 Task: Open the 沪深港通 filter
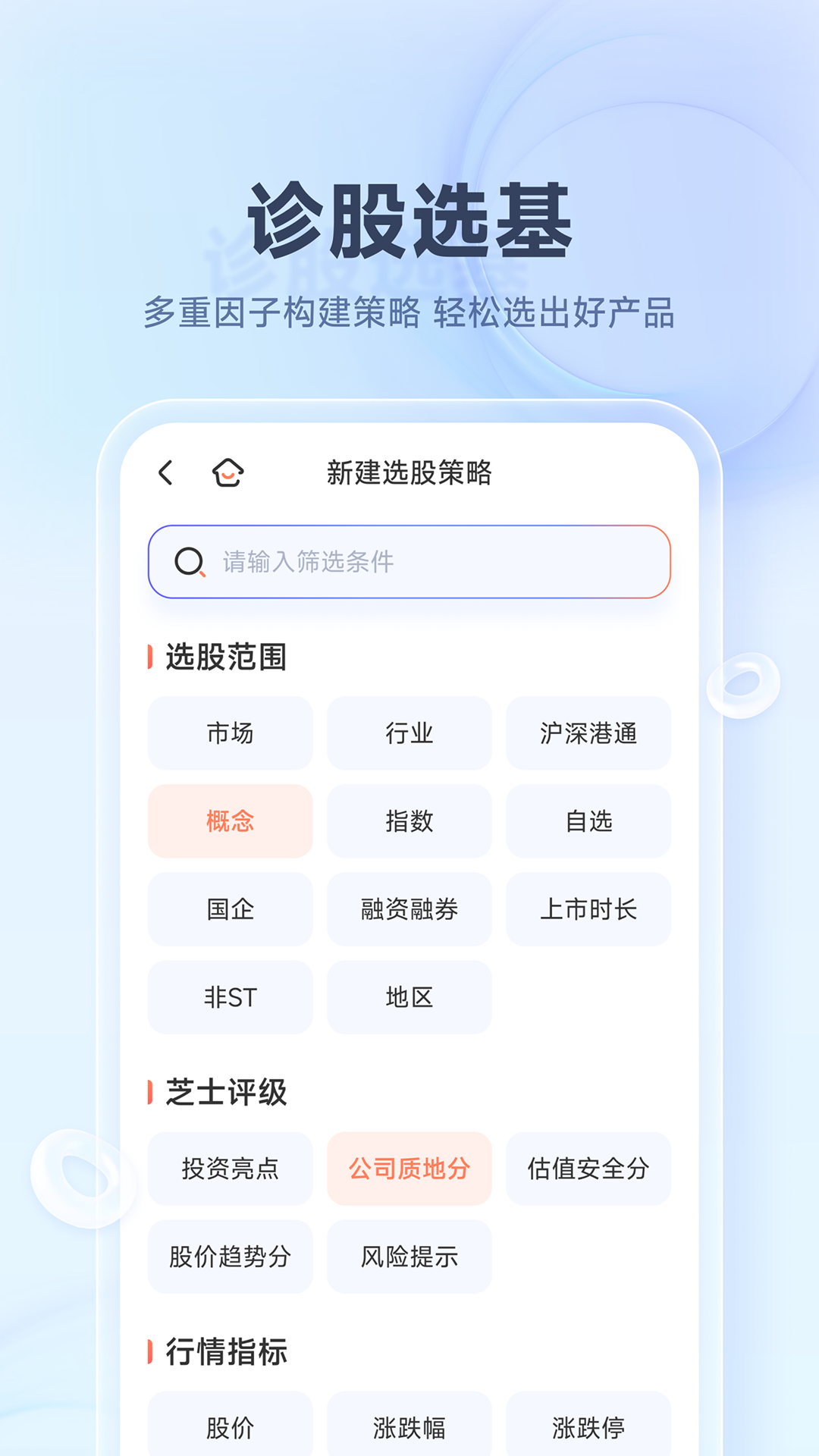589,733
